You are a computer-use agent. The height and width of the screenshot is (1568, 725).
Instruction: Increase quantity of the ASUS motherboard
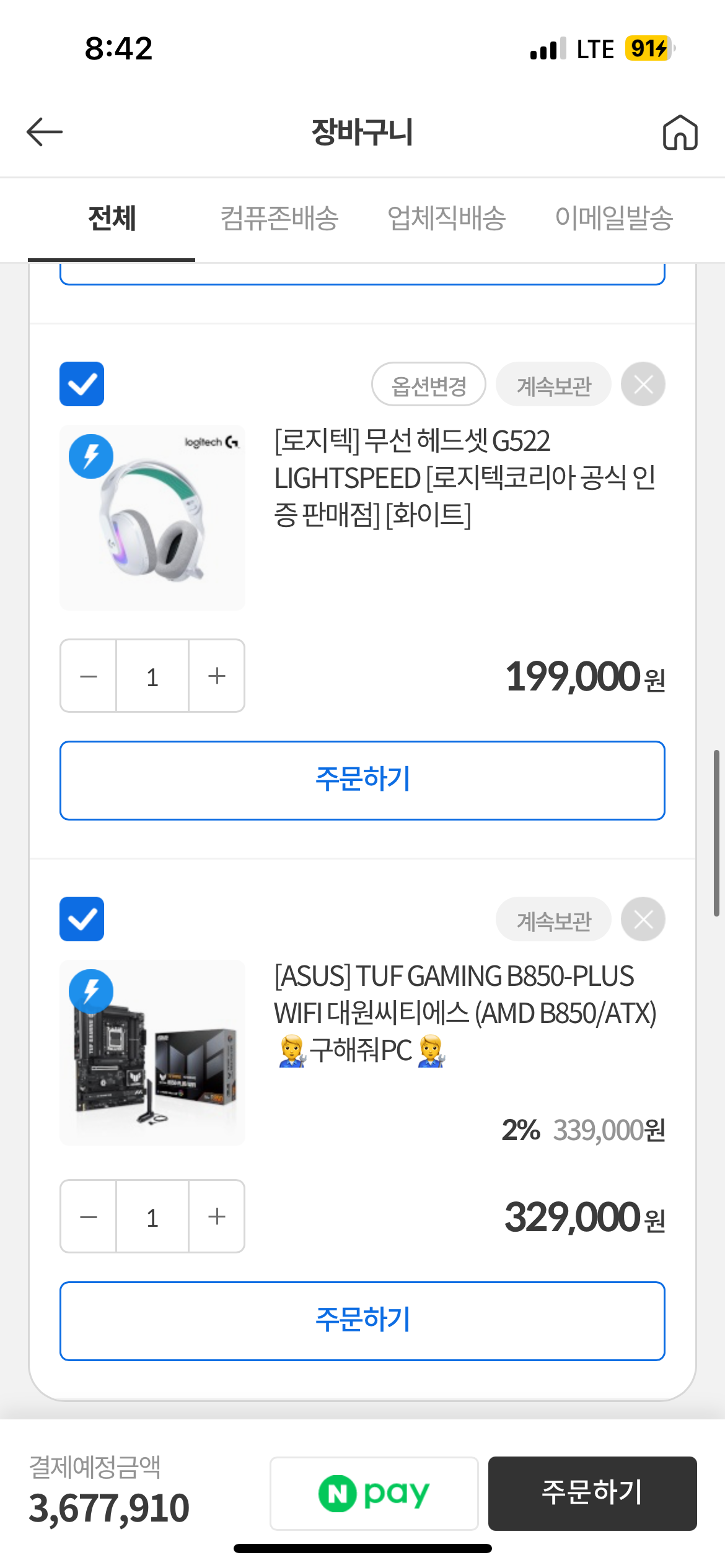pos(216,1217)
